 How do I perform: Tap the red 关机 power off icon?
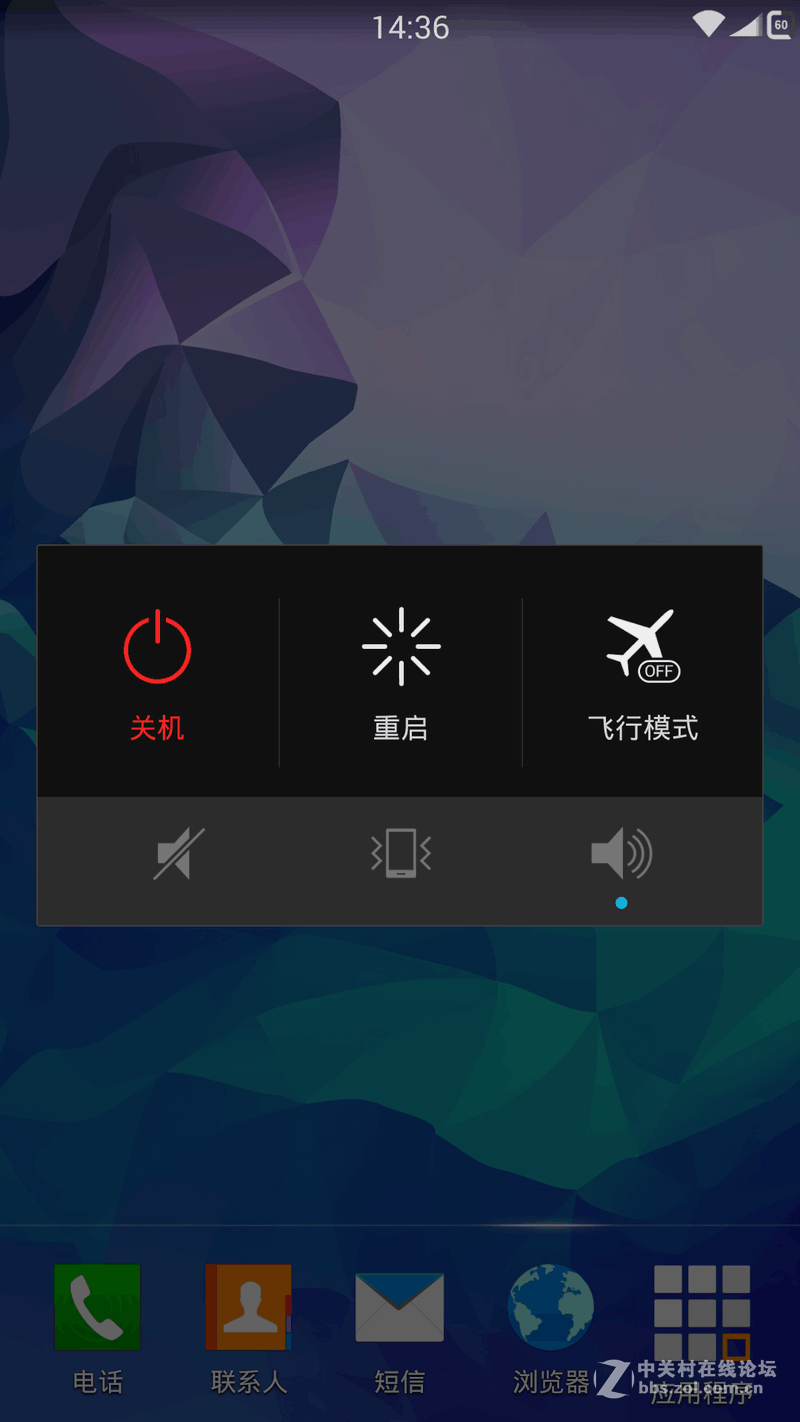[x=157, y=645]
